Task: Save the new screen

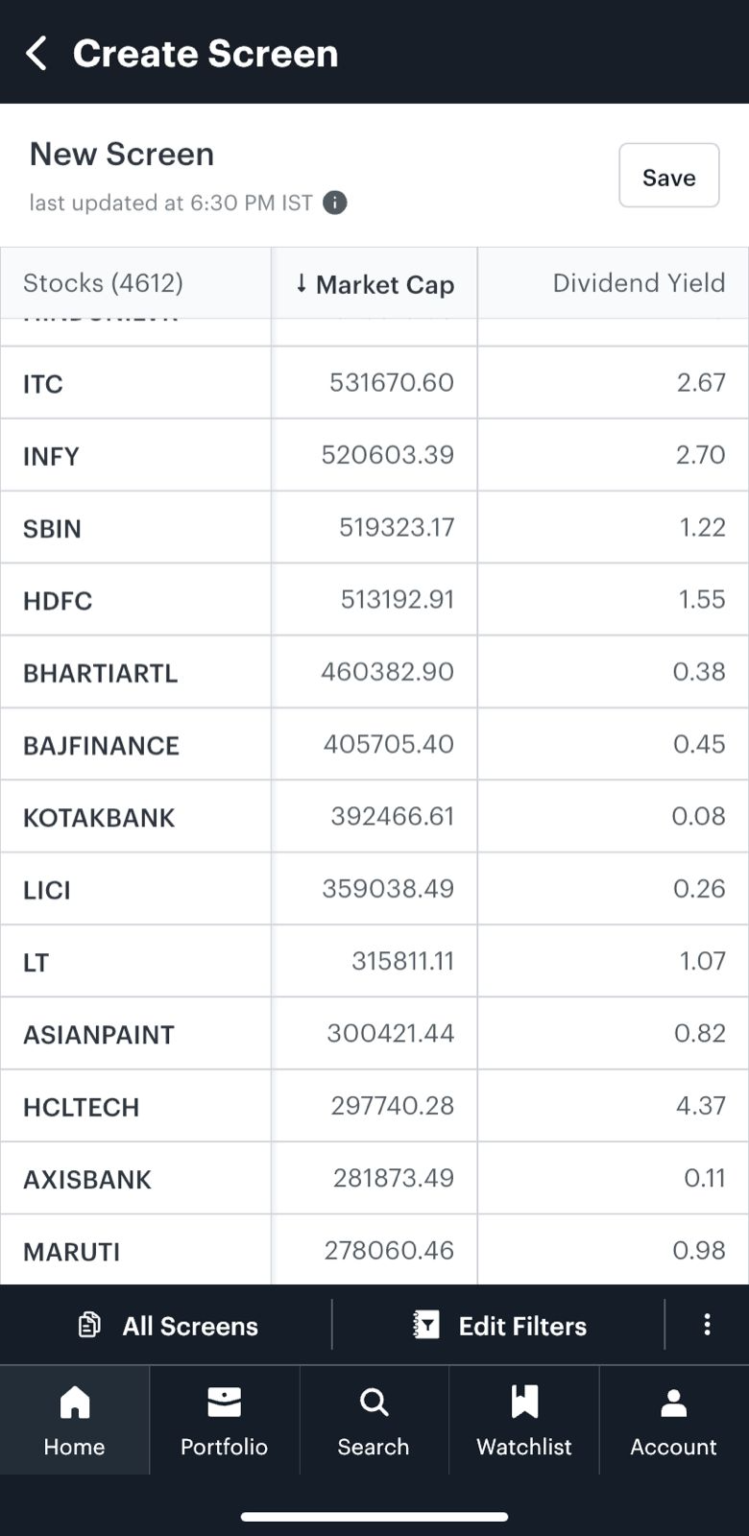Action: pyautogui.click(x=668, y=175)
